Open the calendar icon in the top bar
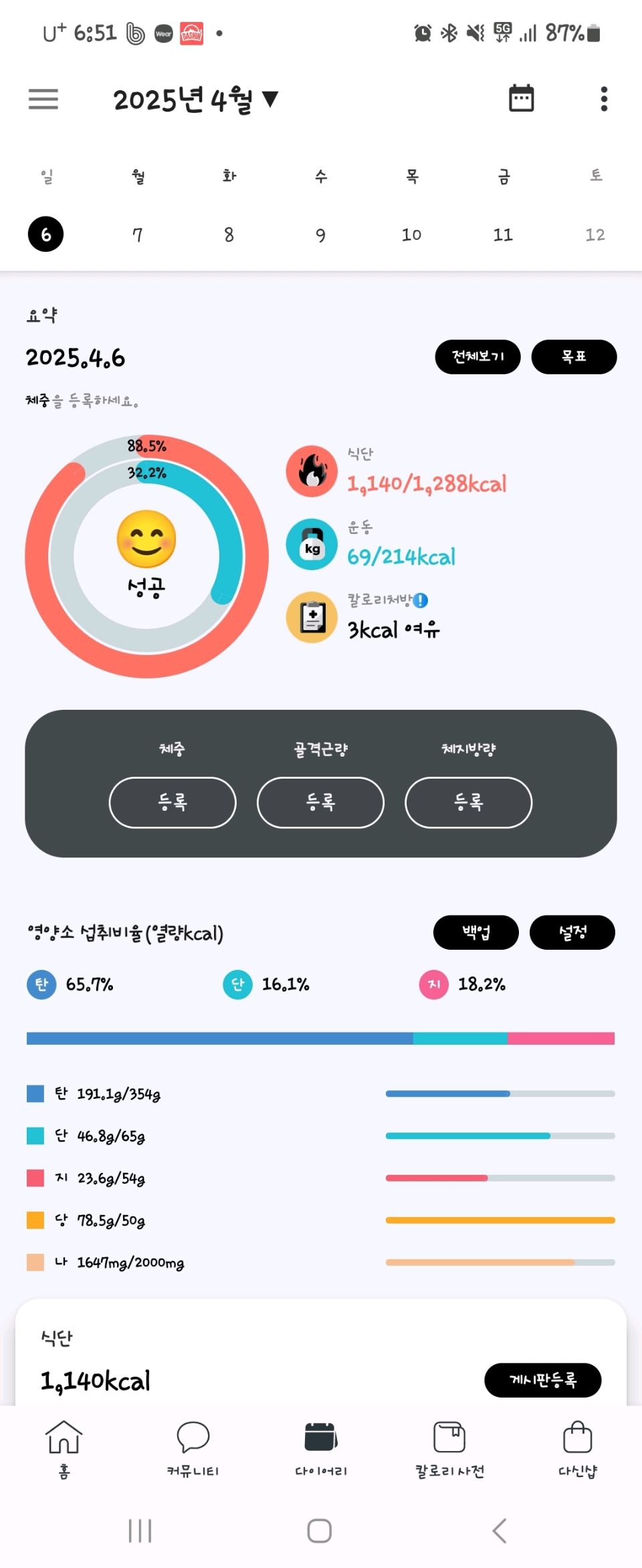Image resolution: width=642 pixels, height=1568 pixels. 521,98
